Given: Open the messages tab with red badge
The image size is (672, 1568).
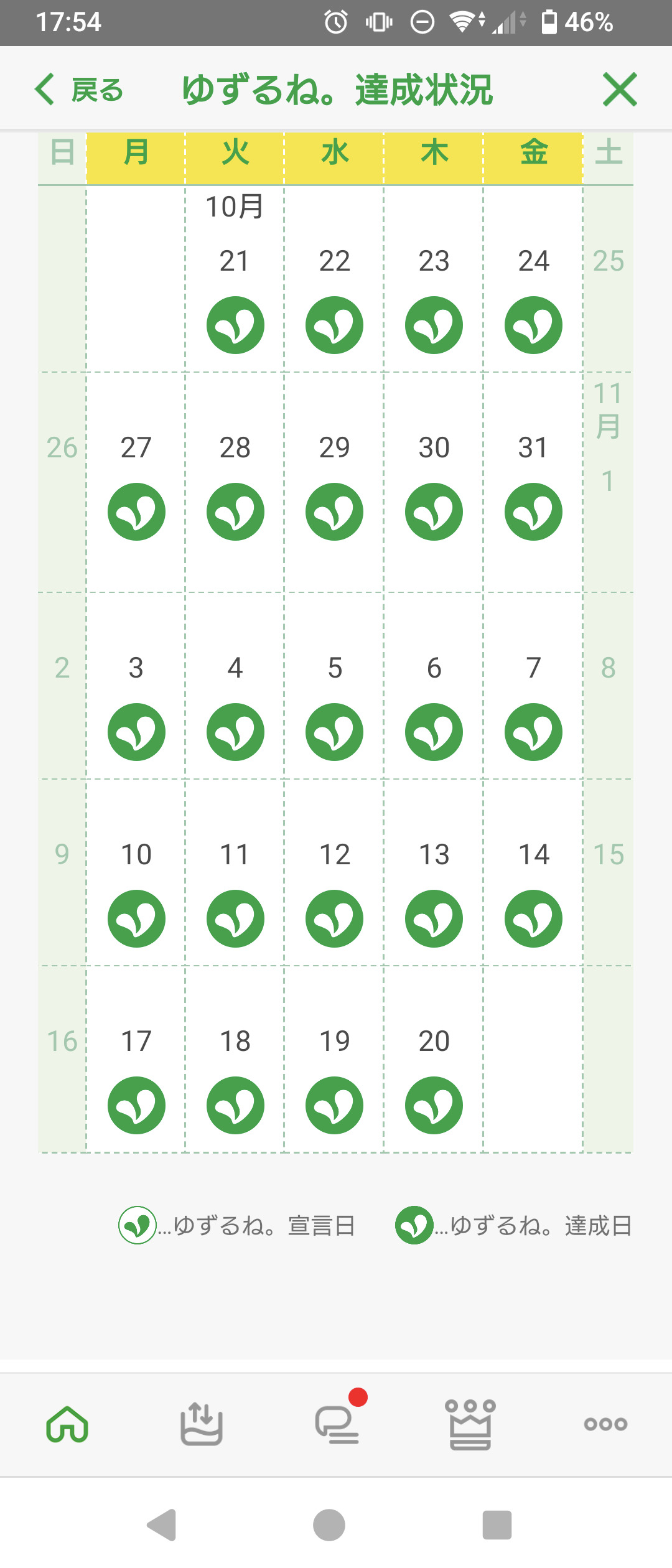Looking at the screenshot, I should click(337, 1424).
